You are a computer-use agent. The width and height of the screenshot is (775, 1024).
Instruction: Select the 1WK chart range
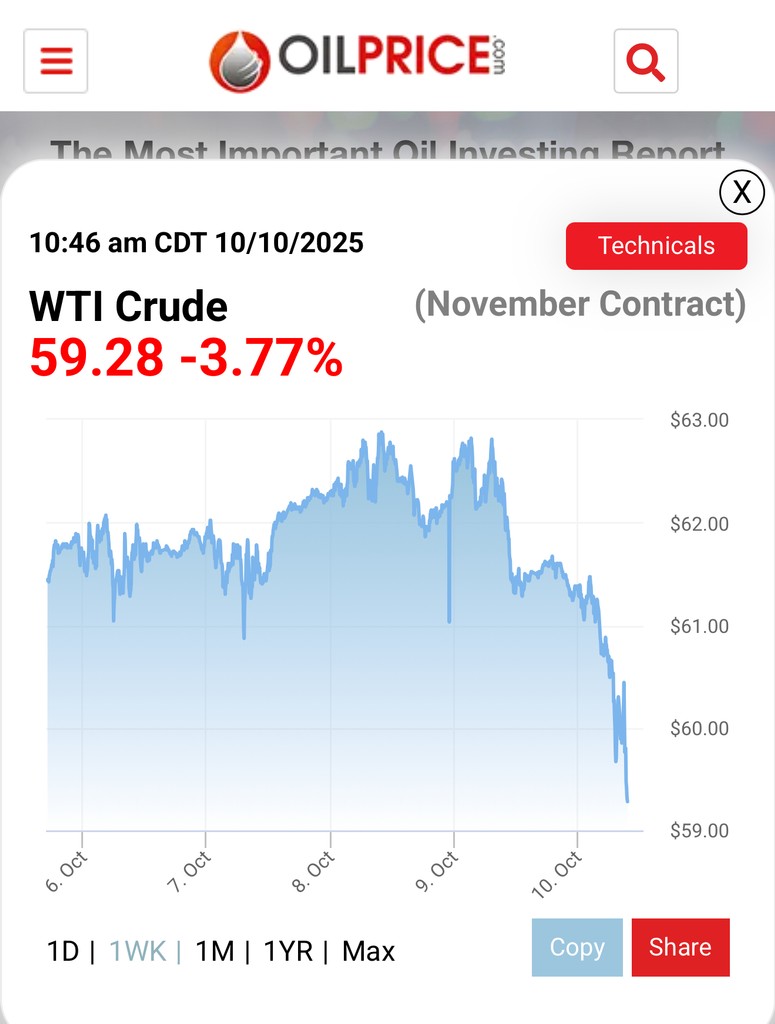[137, 951]
